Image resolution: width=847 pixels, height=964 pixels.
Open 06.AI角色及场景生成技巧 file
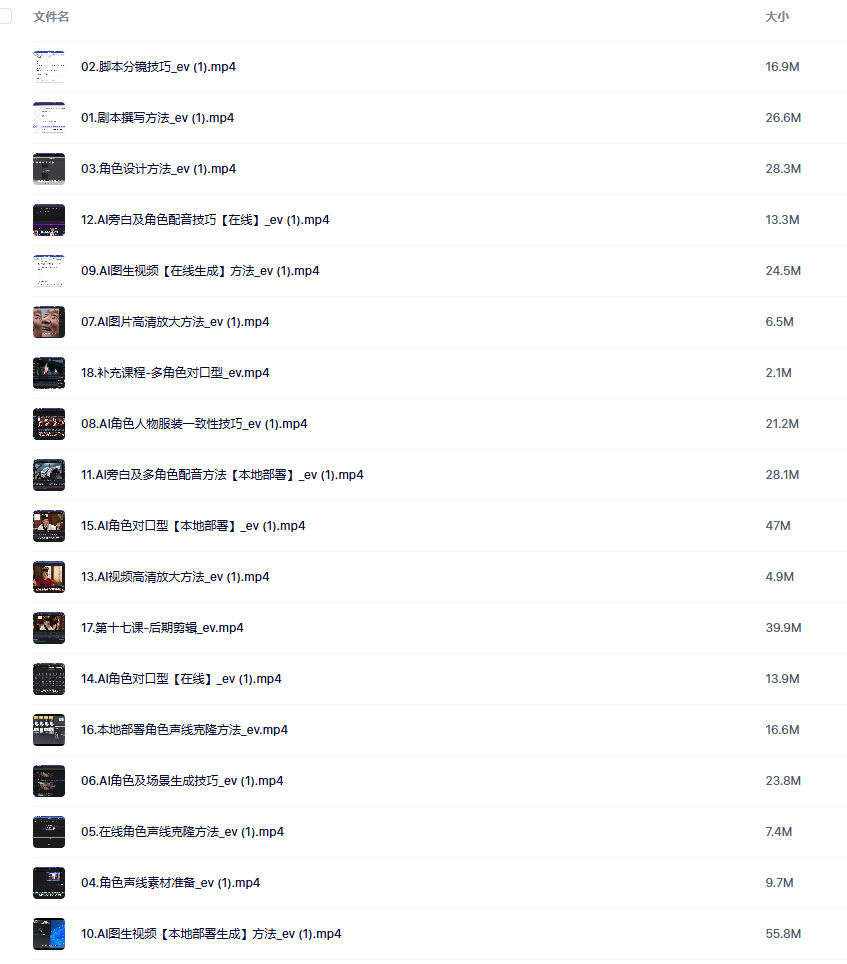(182, 781)
